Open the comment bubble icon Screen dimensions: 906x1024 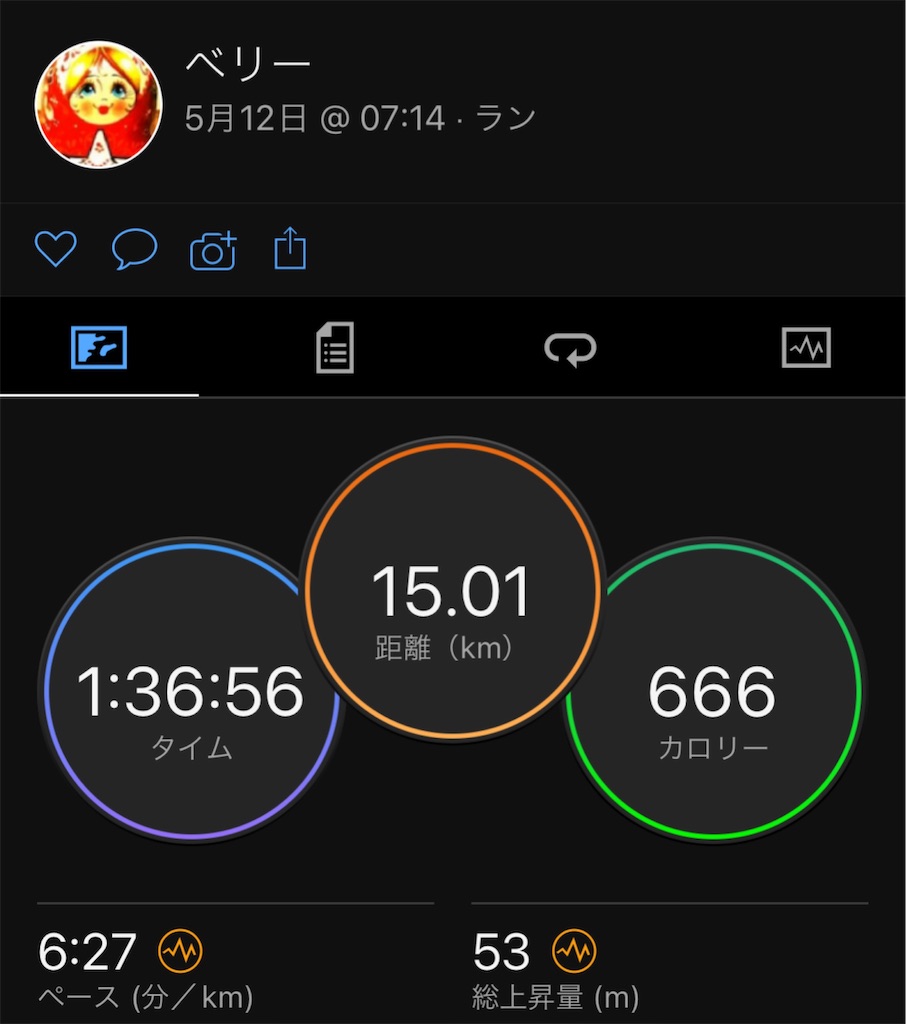(x=133, y=250)
